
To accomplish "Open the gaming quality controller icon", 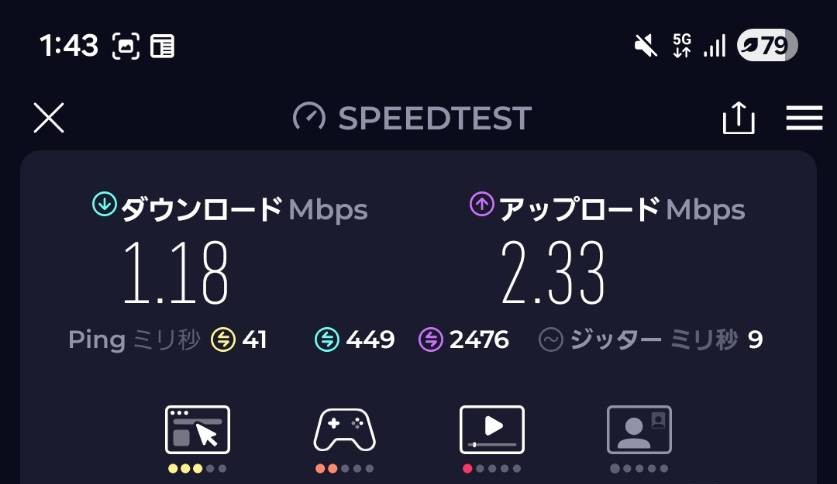I will pos(345,430).
